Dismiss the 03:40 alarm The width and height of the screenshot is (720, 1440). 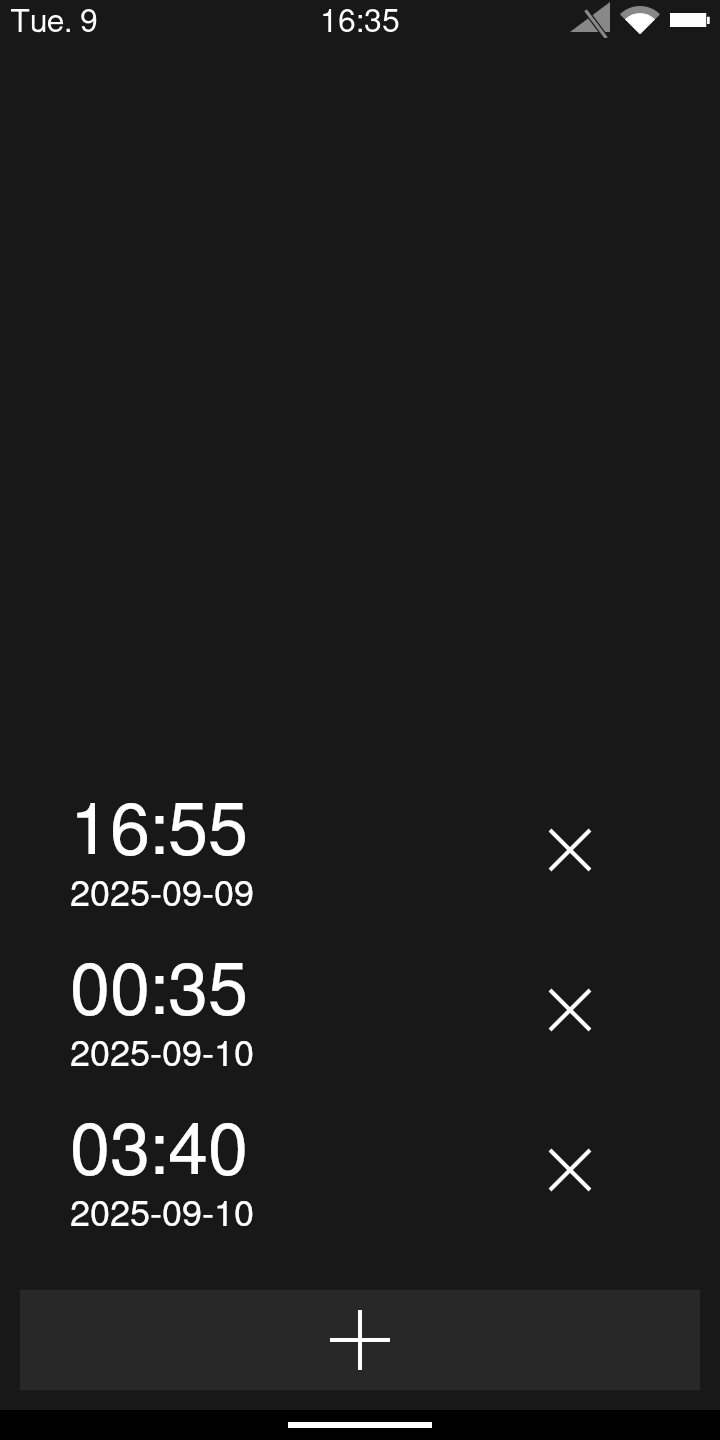570,1170
